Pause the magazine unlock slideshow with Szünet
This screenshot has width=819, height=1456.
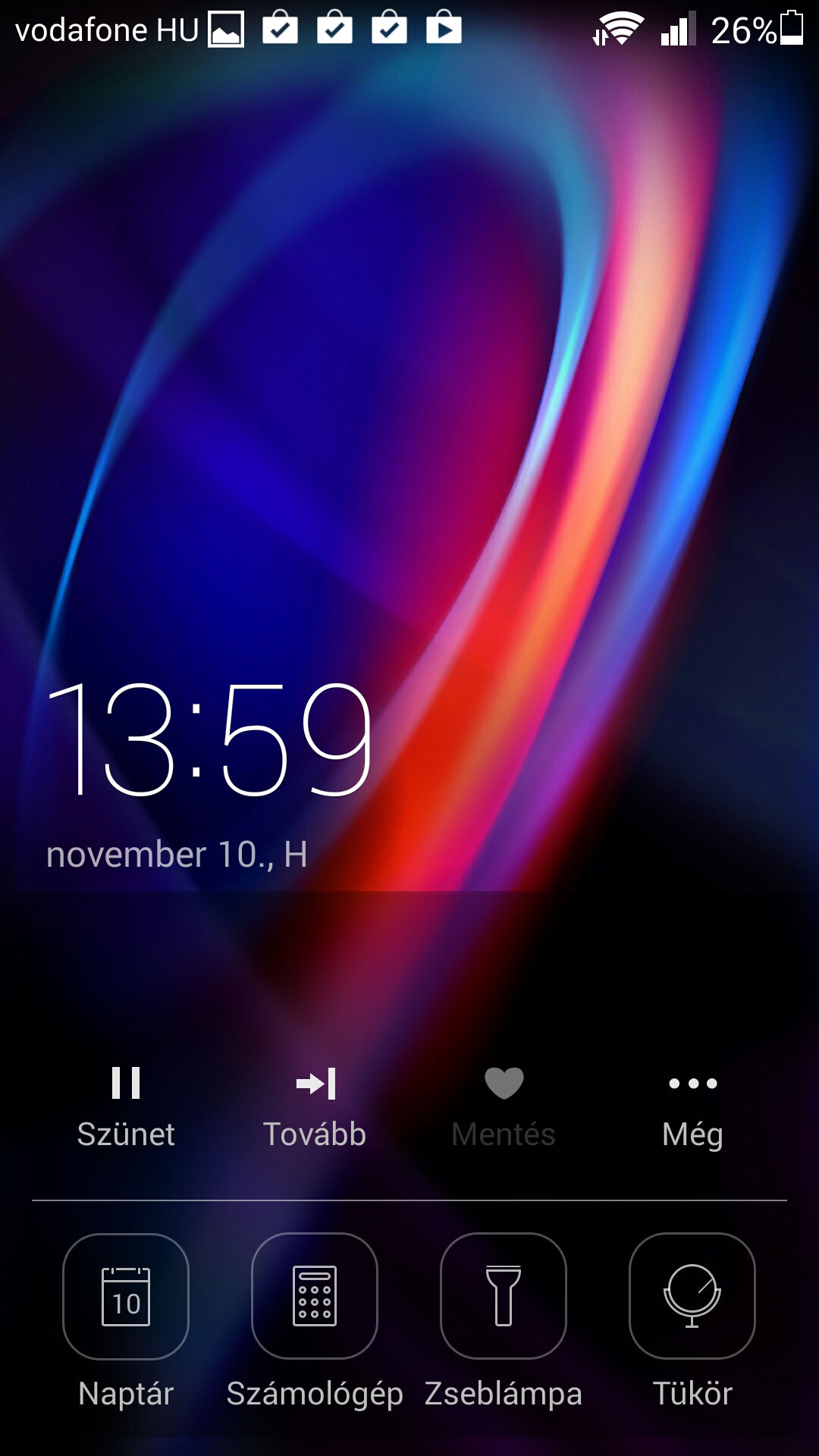pyautogui.click(x=126, y=1107)
